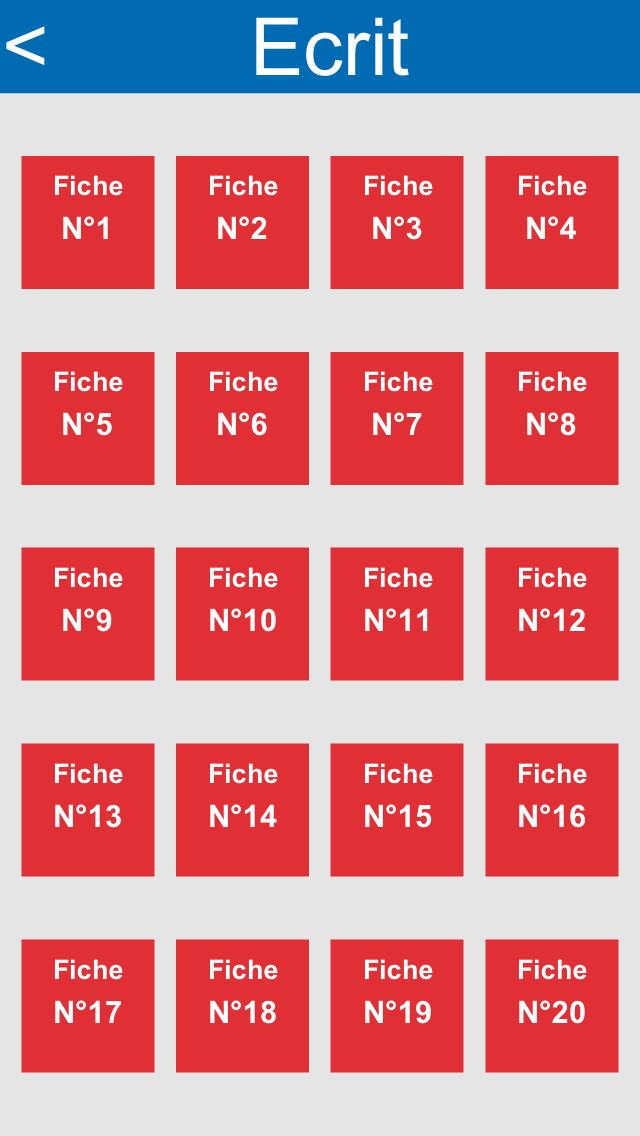This screenshot has height=1136, width=640.
Task: Choose Fiche N°12
Action: [552, 614]
